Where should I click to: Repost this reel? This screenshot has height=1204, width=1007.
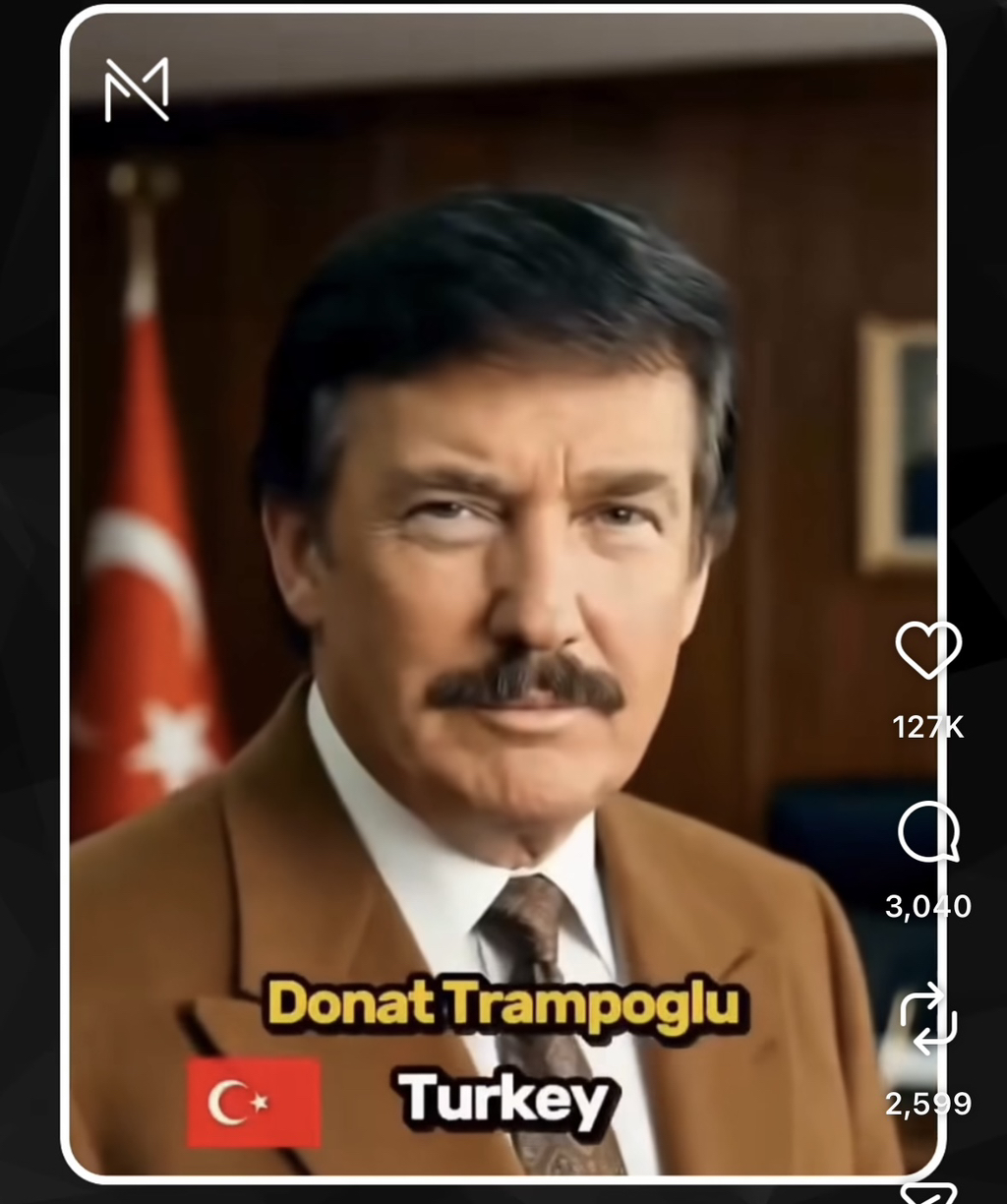click(928, 1018)
